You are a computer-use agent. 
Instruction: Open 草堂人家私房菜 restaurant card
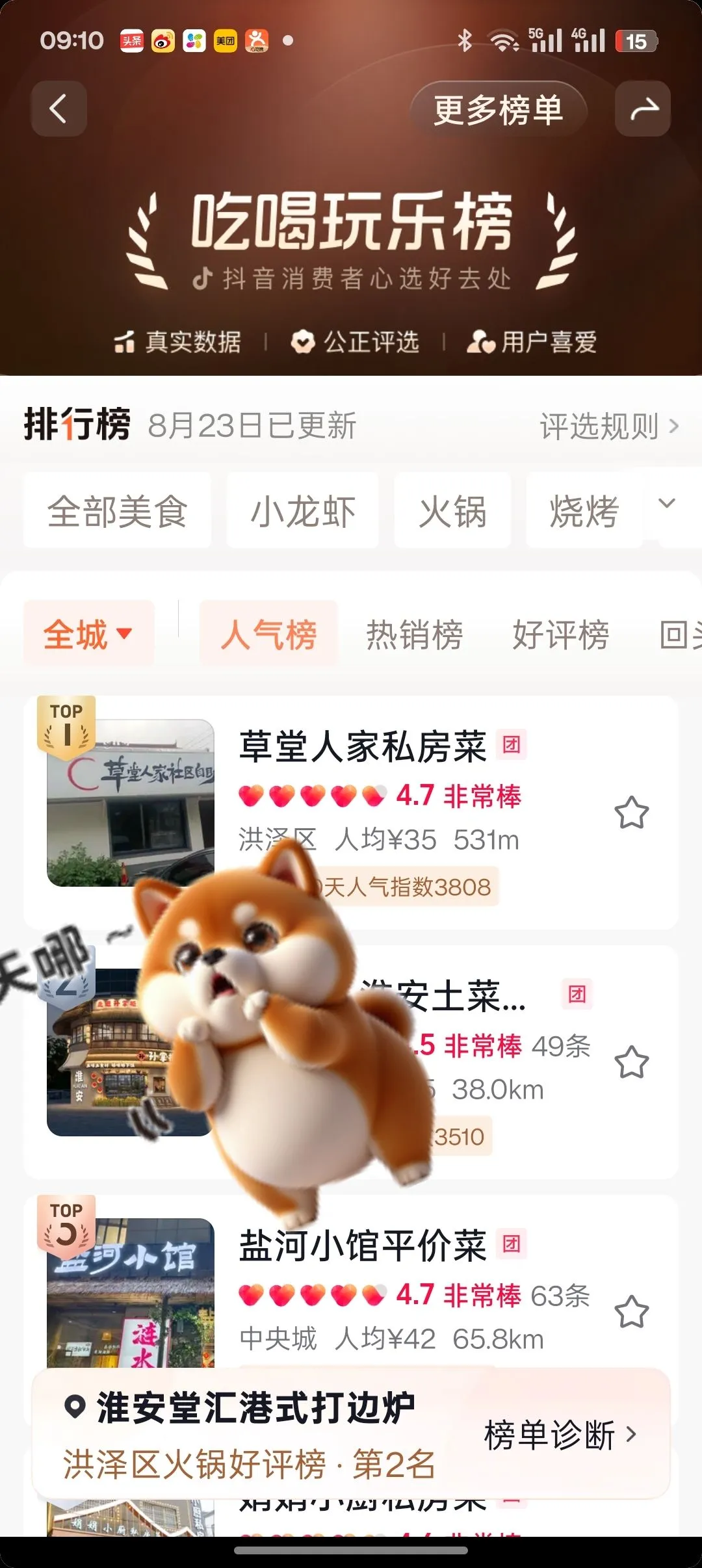point(351,813)
